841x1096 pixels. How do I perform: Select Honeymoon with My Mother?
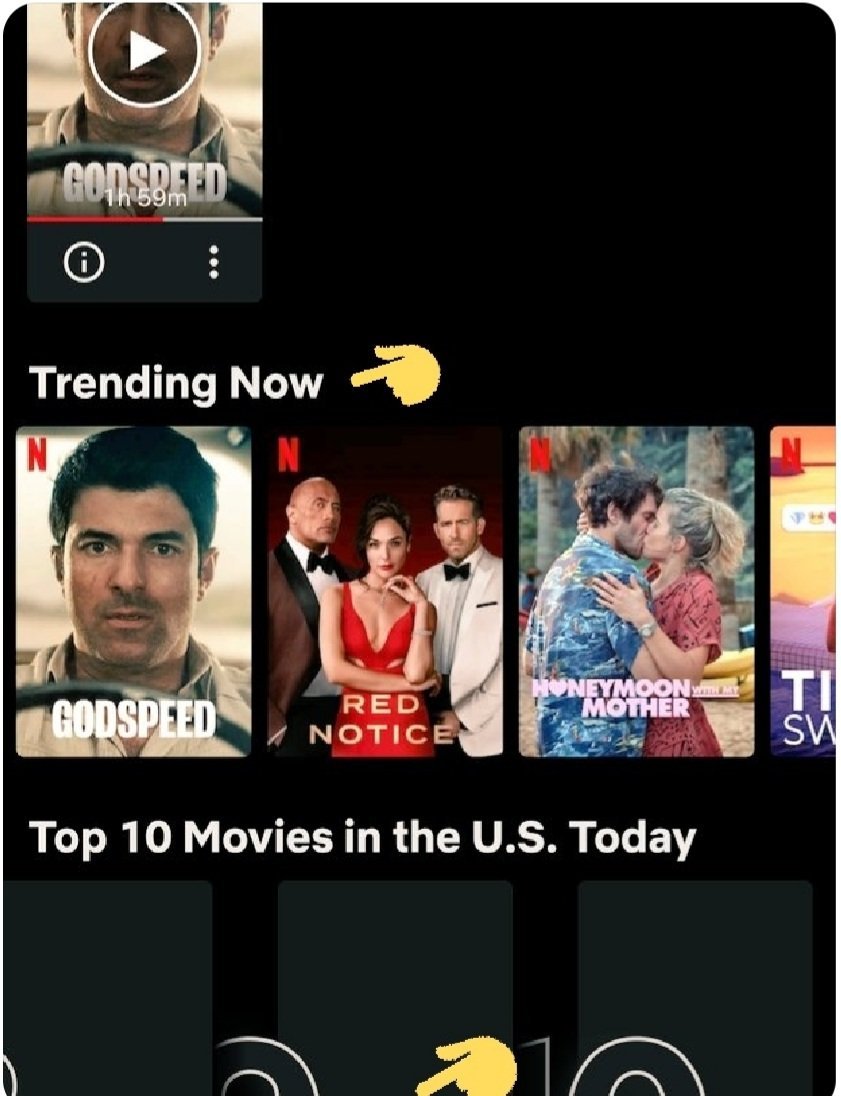coord(636,592)
